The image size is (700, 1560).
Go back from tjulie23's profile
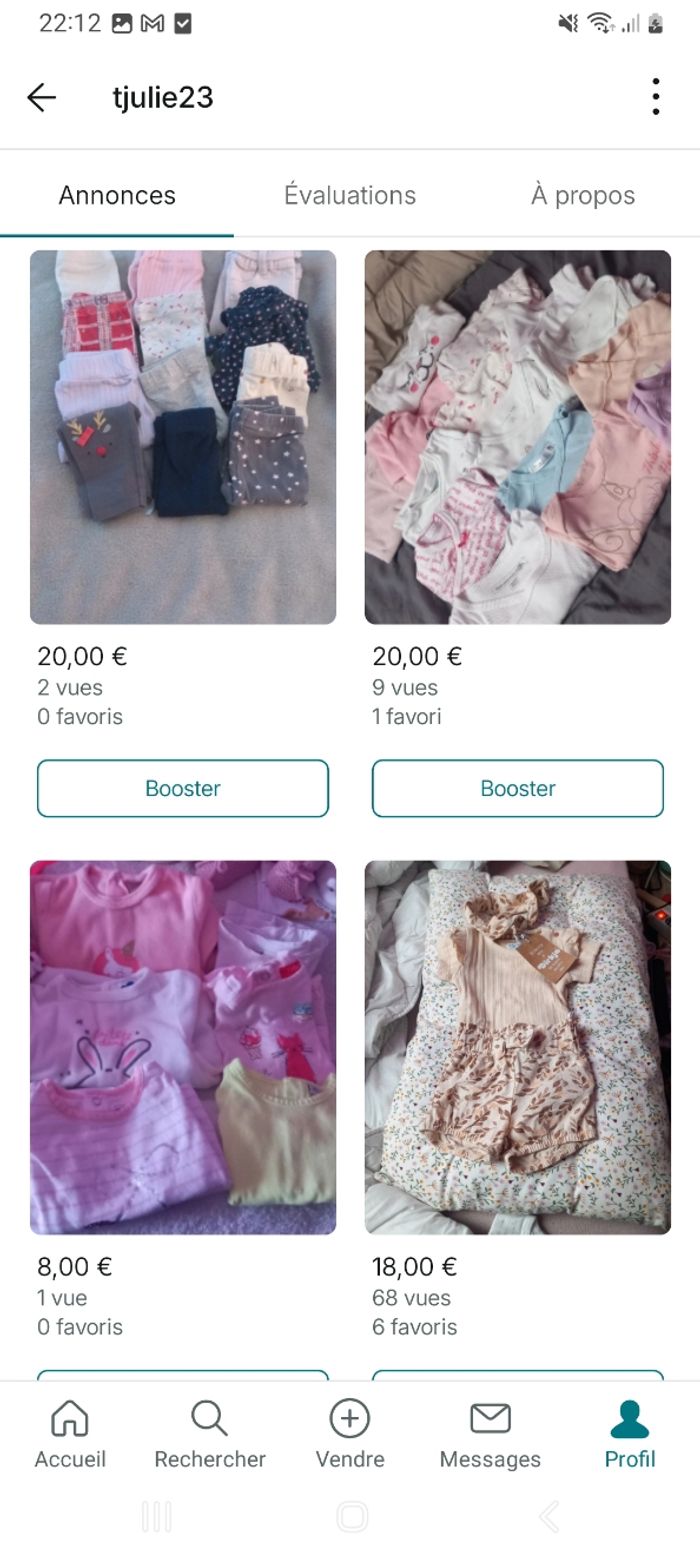42,97
